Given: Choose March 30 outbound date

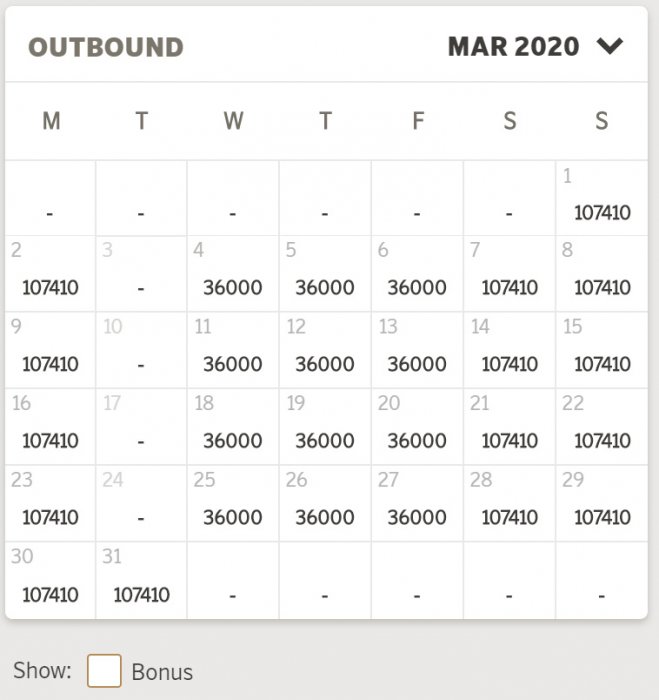Looking at the screenshot, I should click(x=50, y=580).
